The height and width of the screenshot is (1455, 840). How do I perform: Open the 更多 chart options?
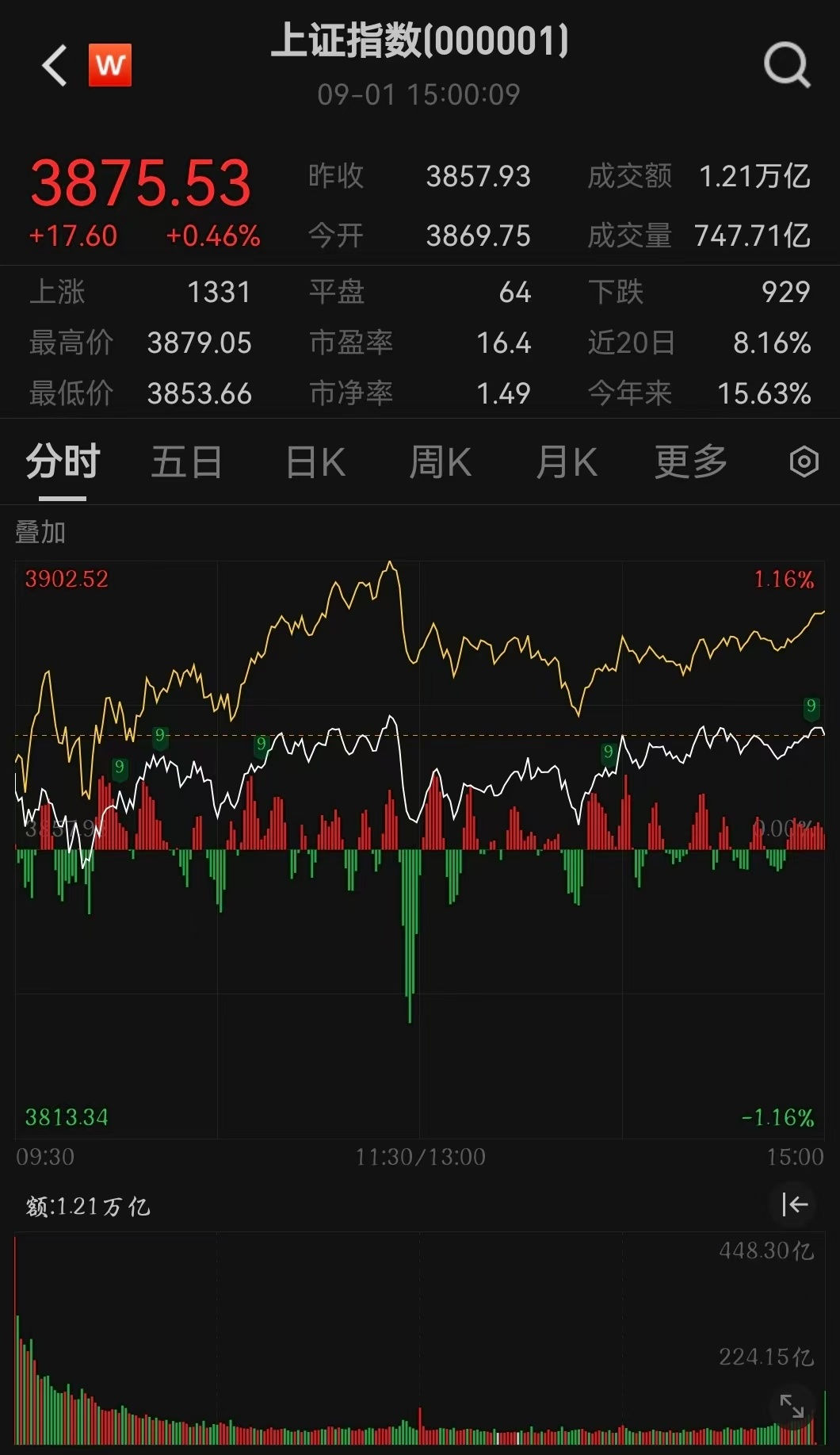pyautogui.click(x=690, y=461)
